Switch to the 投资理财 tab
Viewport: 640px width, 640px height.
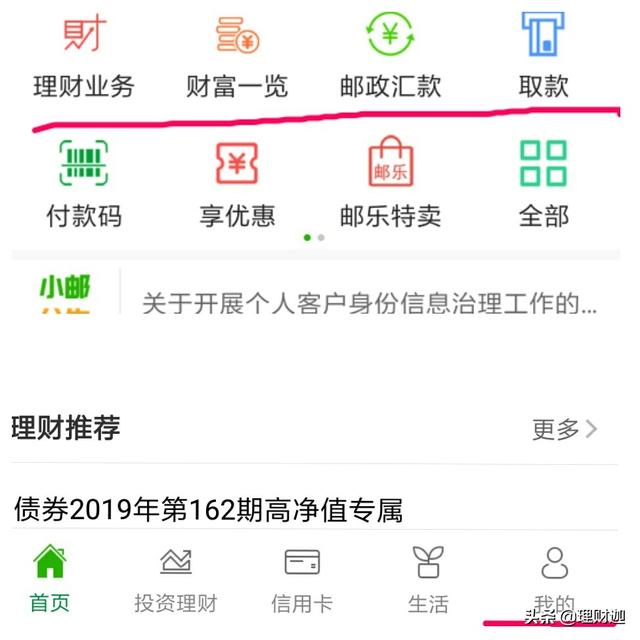pyautogui.click(x=176, y=580)
